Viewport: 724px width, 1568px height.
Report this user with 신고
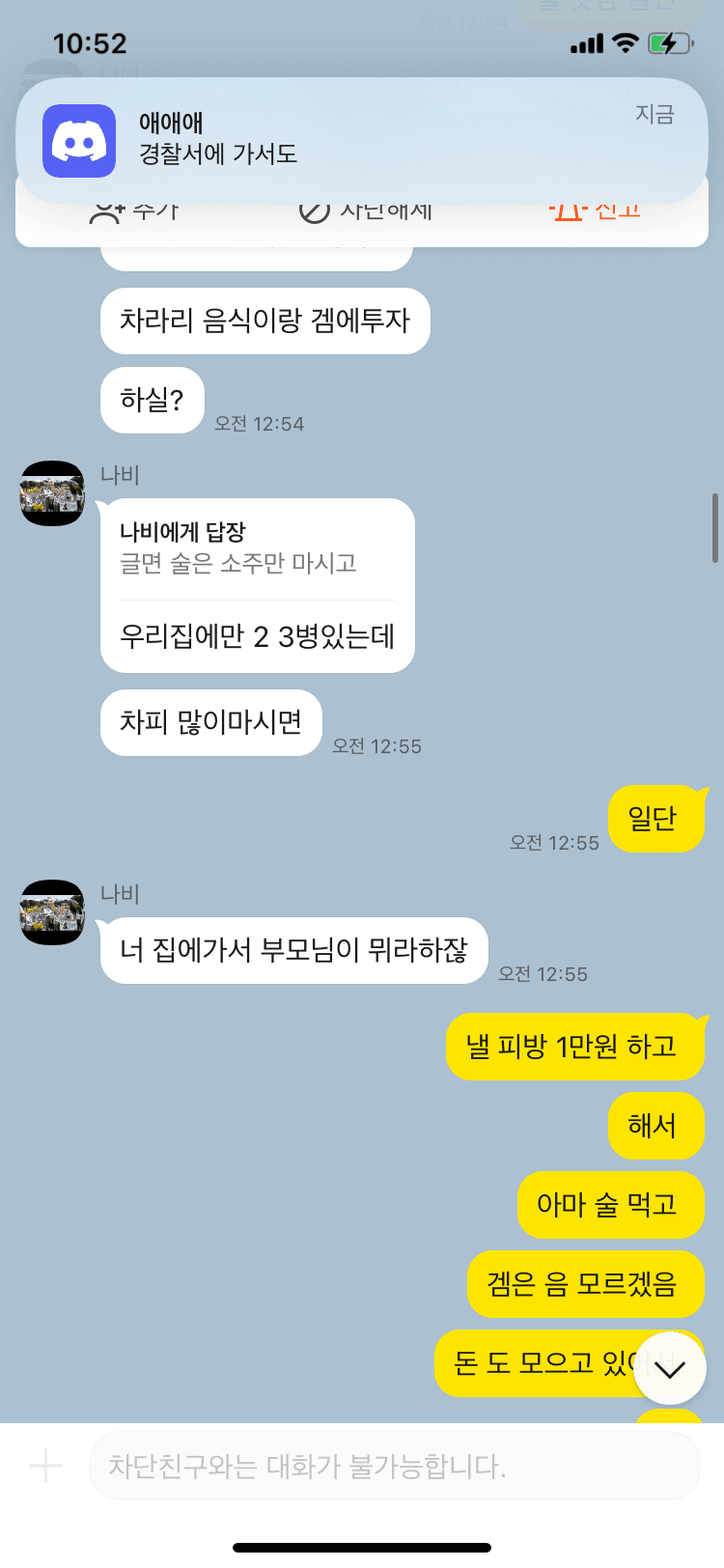click(x=596, y=214)
